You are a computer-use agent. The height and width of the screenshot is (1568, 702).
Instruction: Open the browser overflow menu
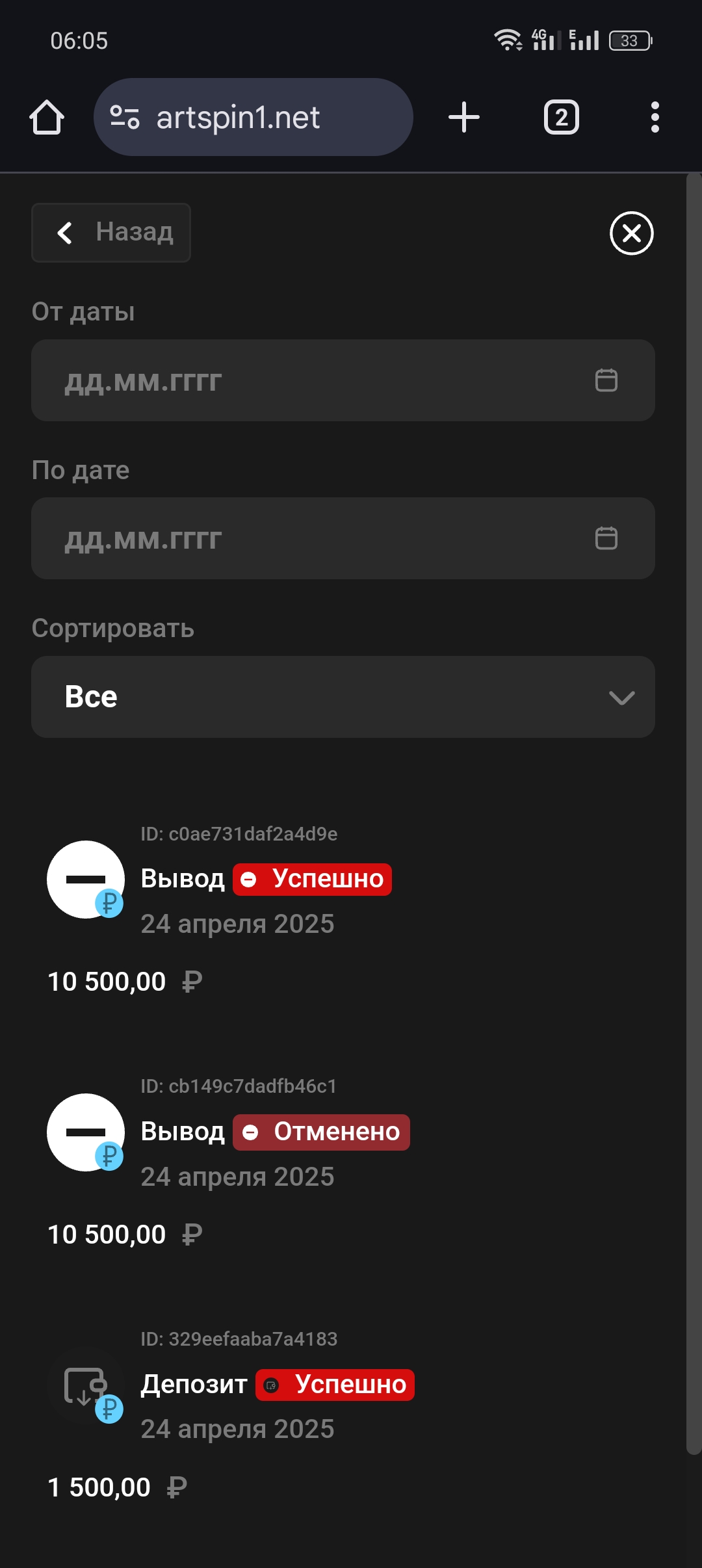coord(655,118)
